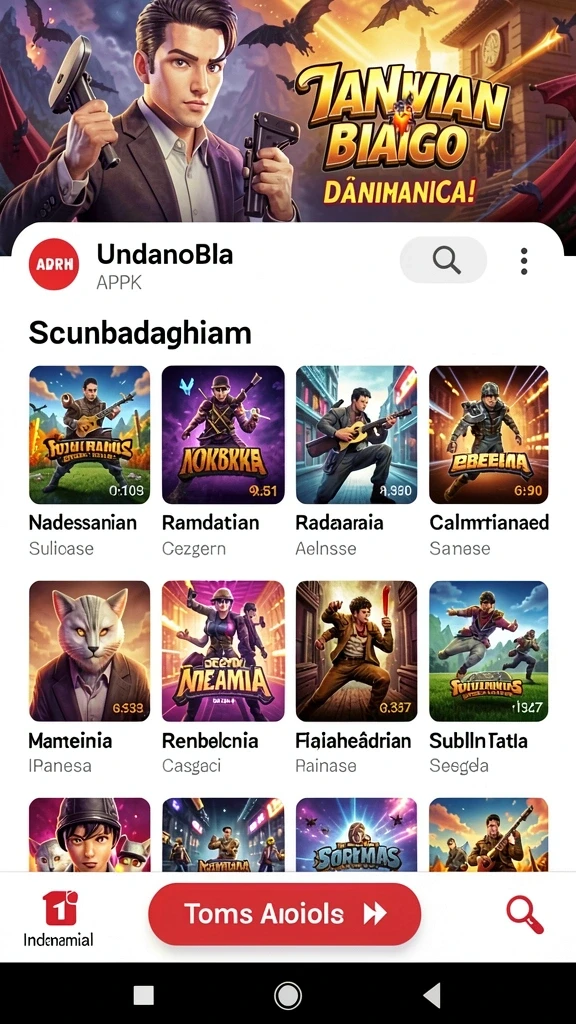Open the red search tab at bottom
Image resolution: width=576 pixels, height=1024 pixels.
tap(524, 915)
